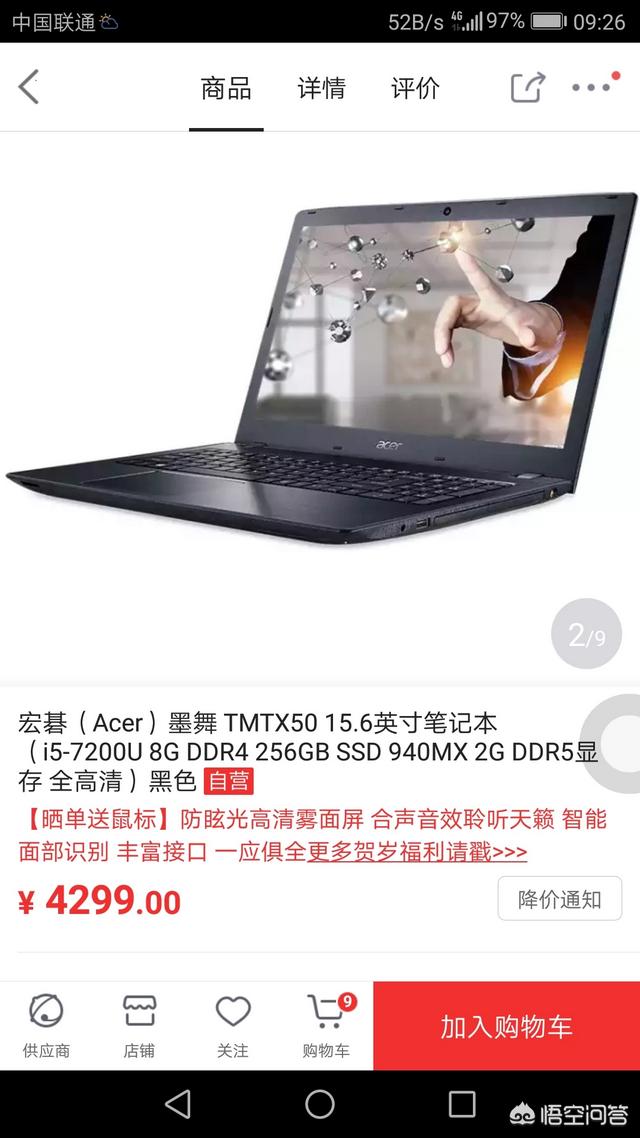The image size is (640, 1138).
Task: Tap the system home button
Action: tap(320, 1104)
